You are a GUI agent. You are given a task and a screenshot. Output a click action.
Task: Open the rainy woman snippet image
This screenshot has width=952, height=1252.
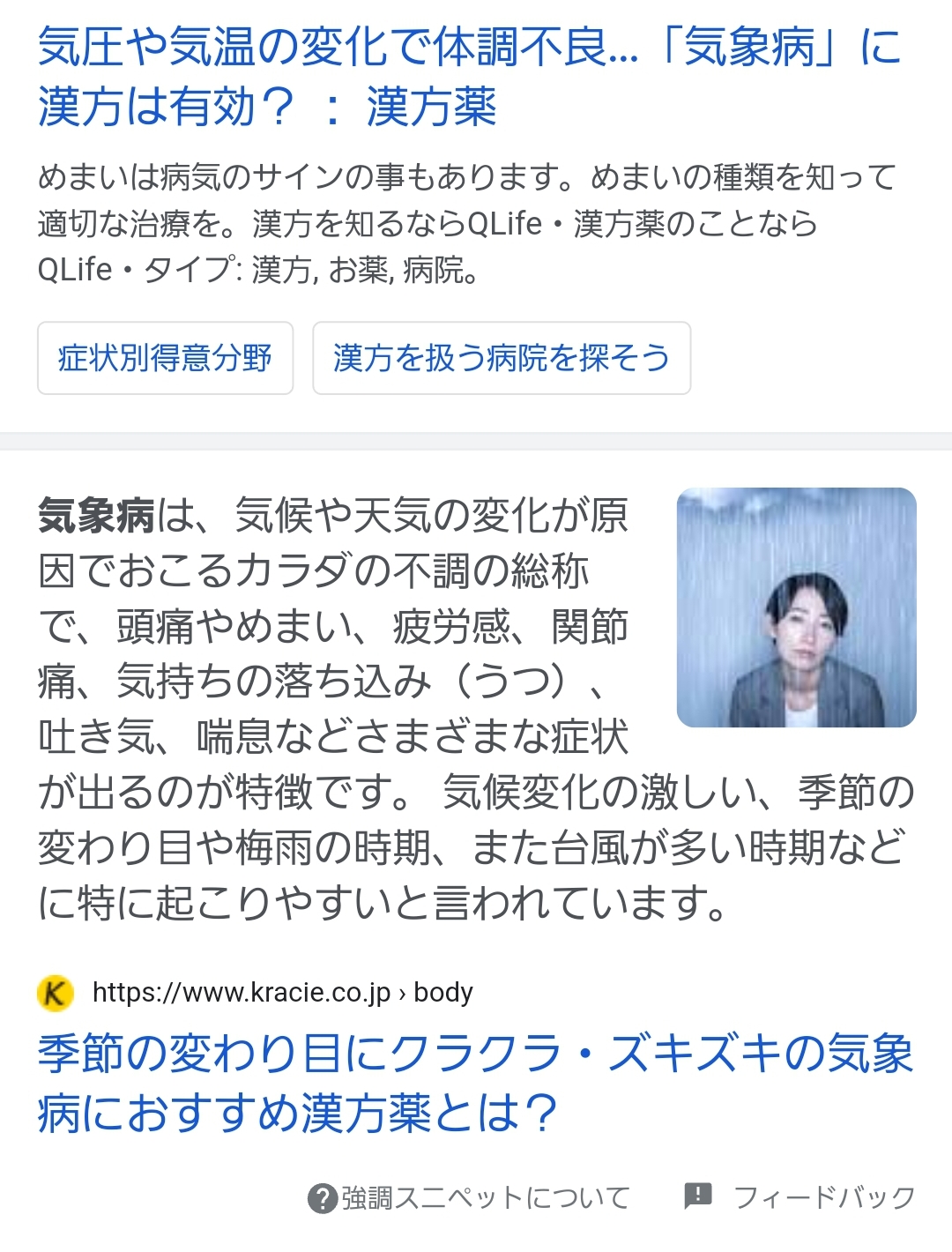coord(796,607)
